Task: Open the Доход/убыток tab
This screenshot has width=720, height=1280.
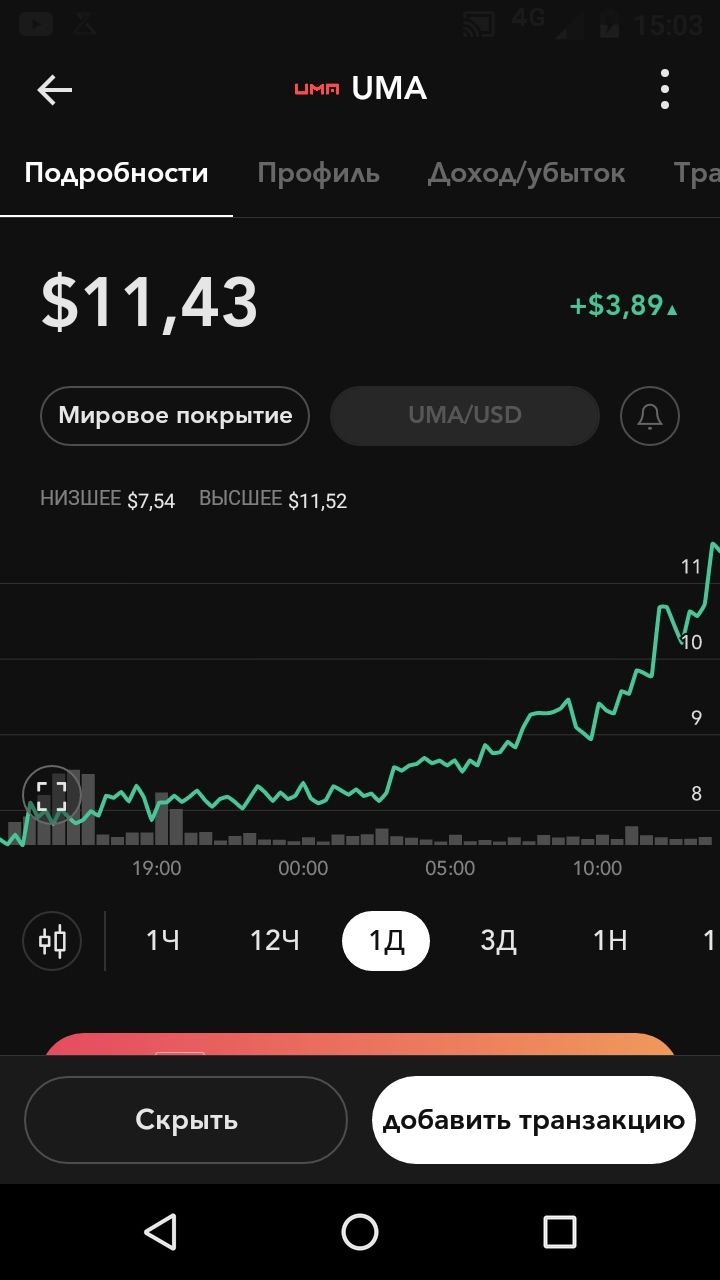Action: pos(526,173)
